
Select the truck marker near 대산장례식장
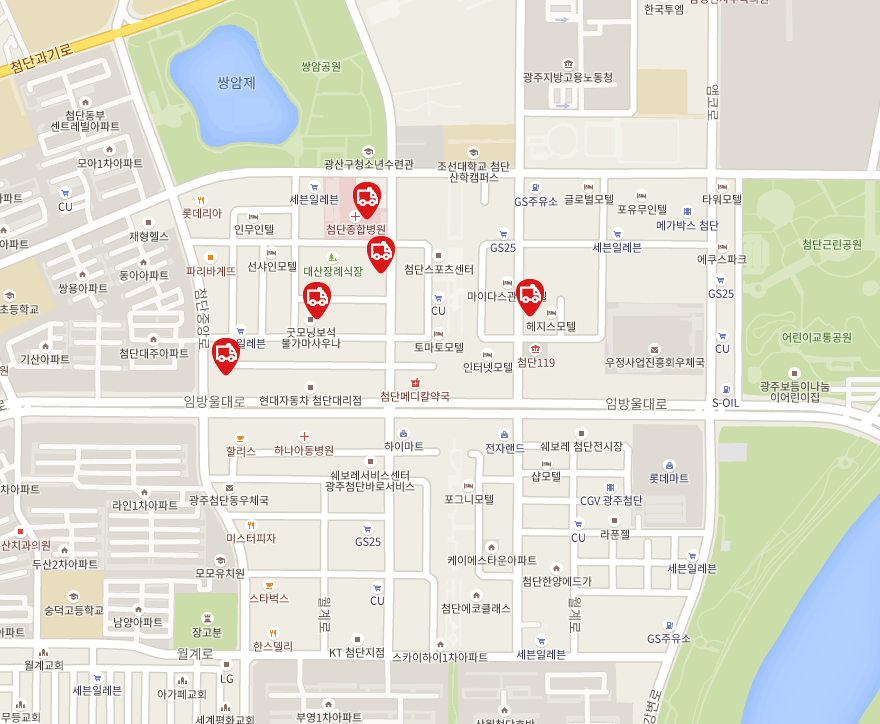[x=380, y=250]
